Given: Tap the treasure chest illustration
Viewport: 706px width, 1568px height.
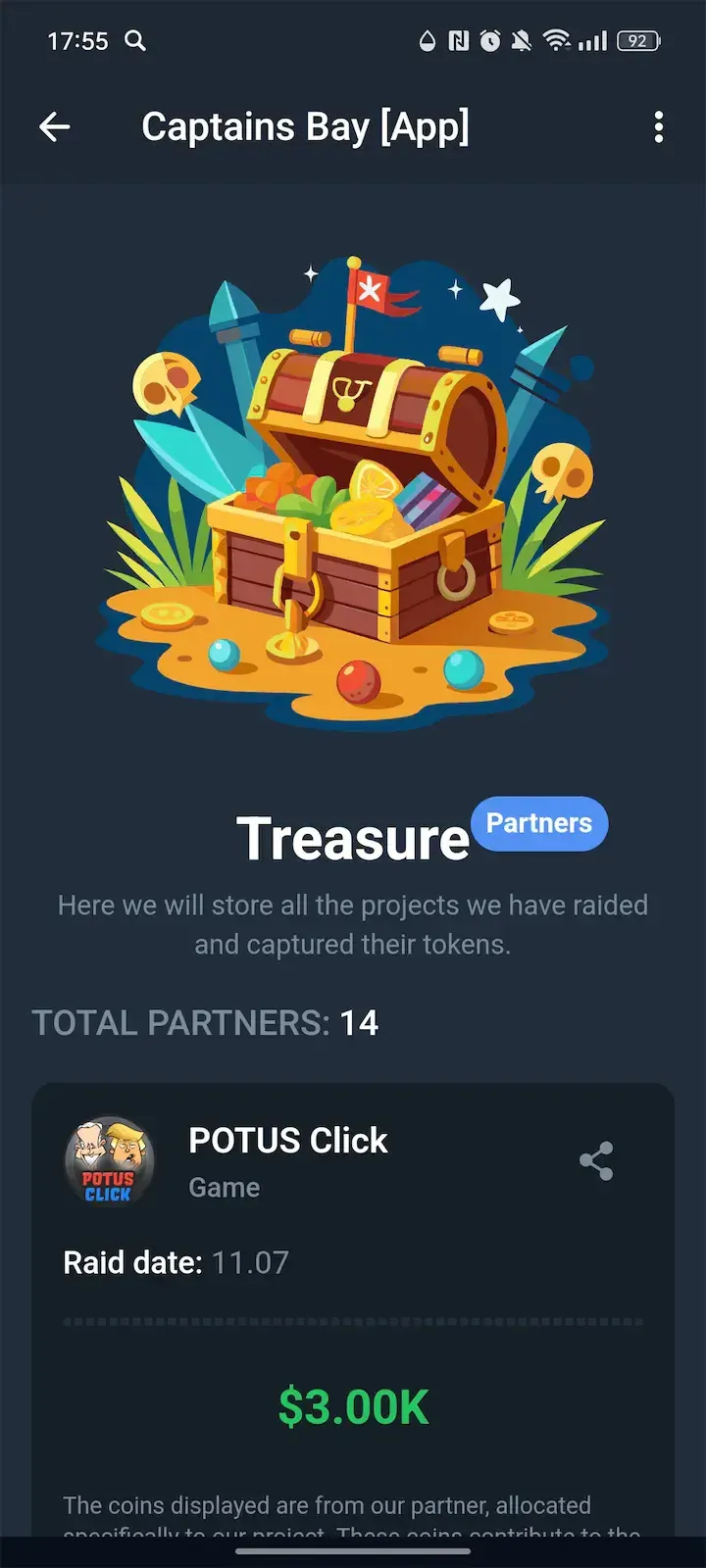Looking at the screenshot, I should (x=353, y=480).
